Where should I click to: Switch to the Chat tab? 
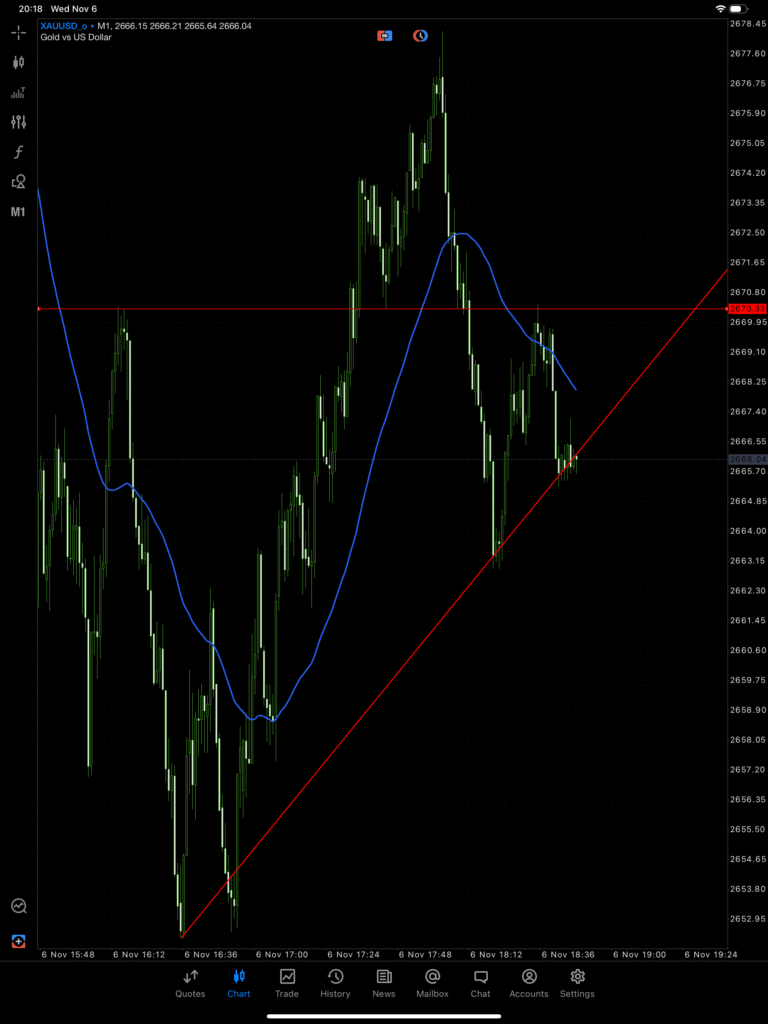click(x=480, y=982)
